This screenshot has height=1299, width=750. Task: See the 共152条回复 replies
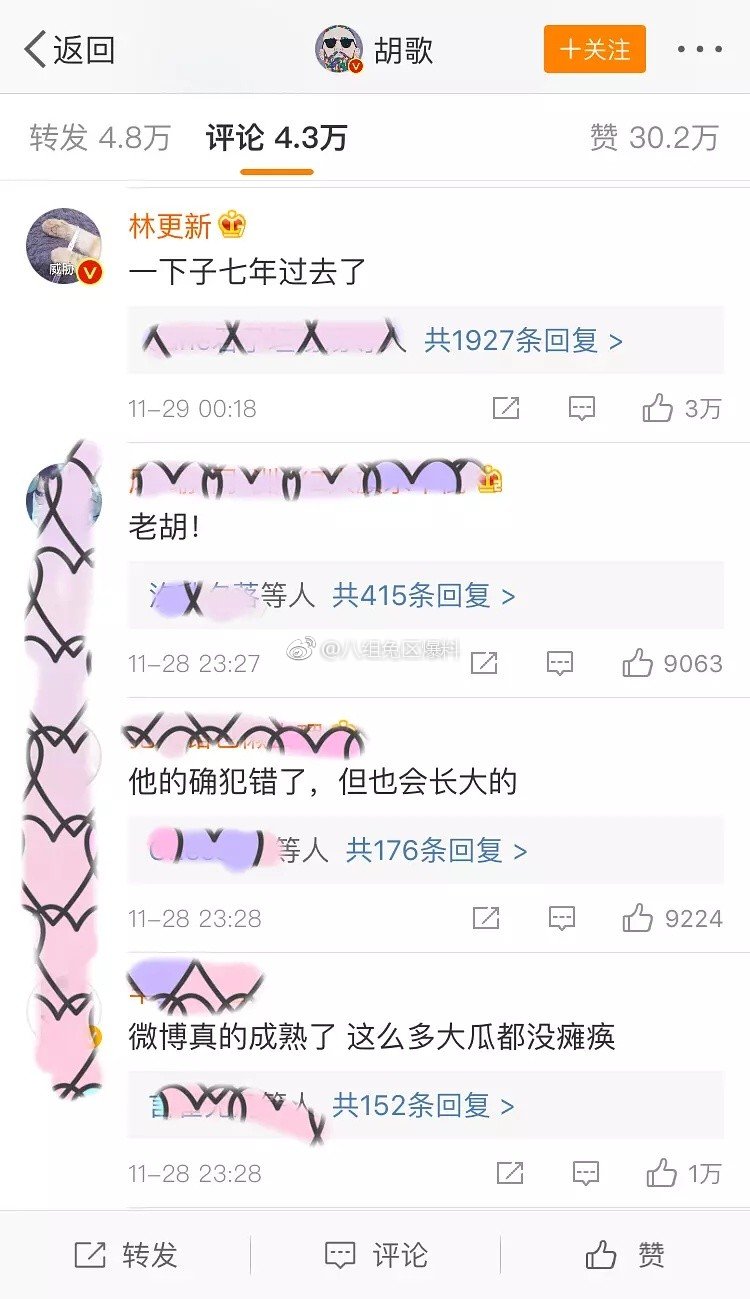[423, 1105]
